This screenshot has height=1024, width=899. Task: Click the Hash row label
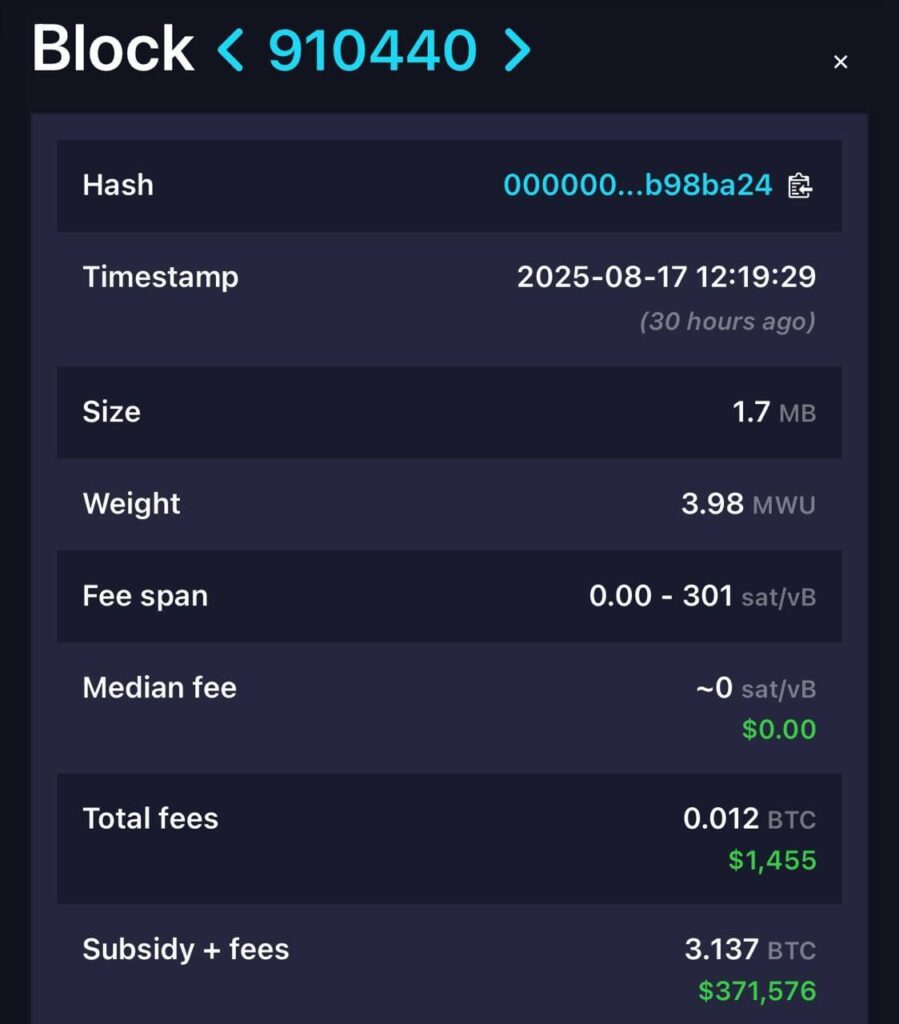click(x=117, y=185)
